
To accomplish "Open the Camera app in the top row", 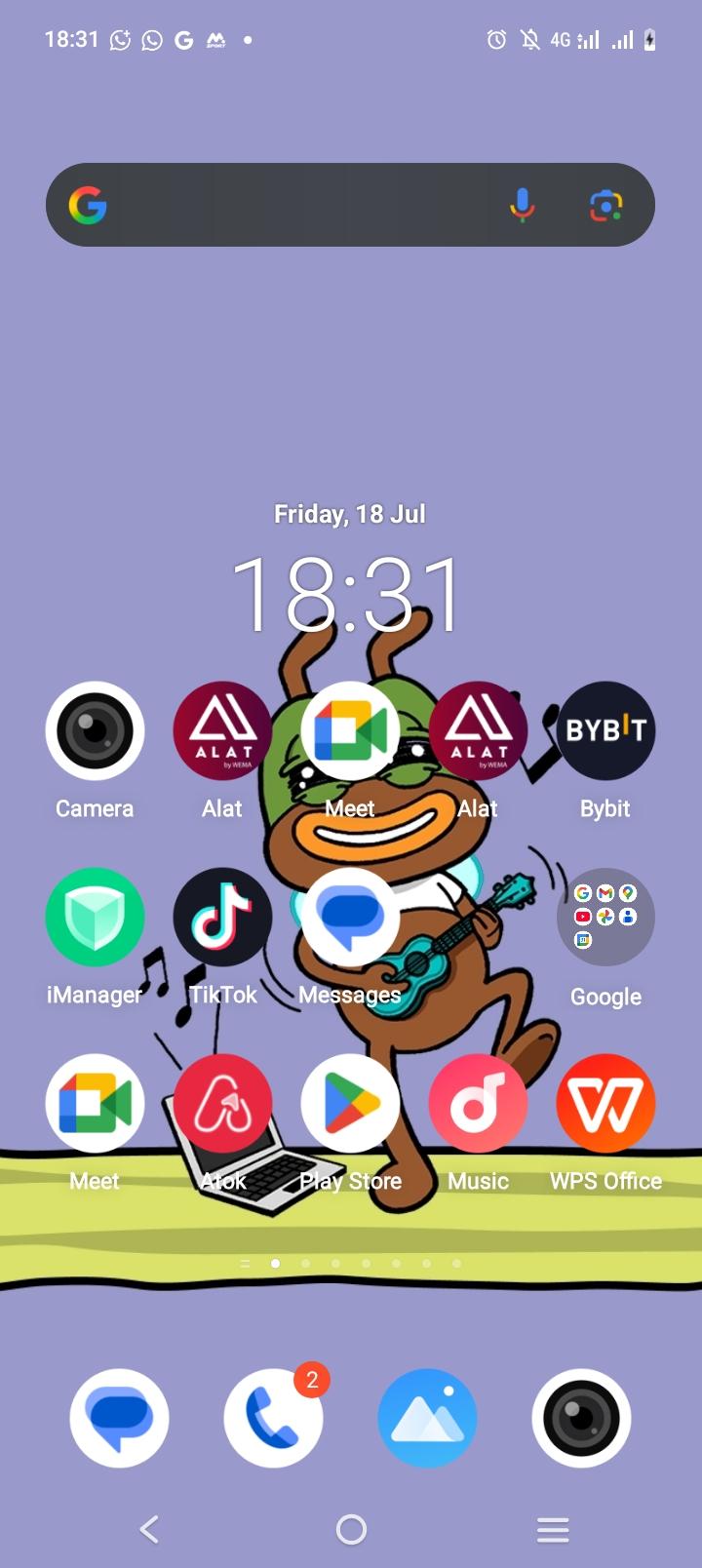I will click(x=95, y=730).
